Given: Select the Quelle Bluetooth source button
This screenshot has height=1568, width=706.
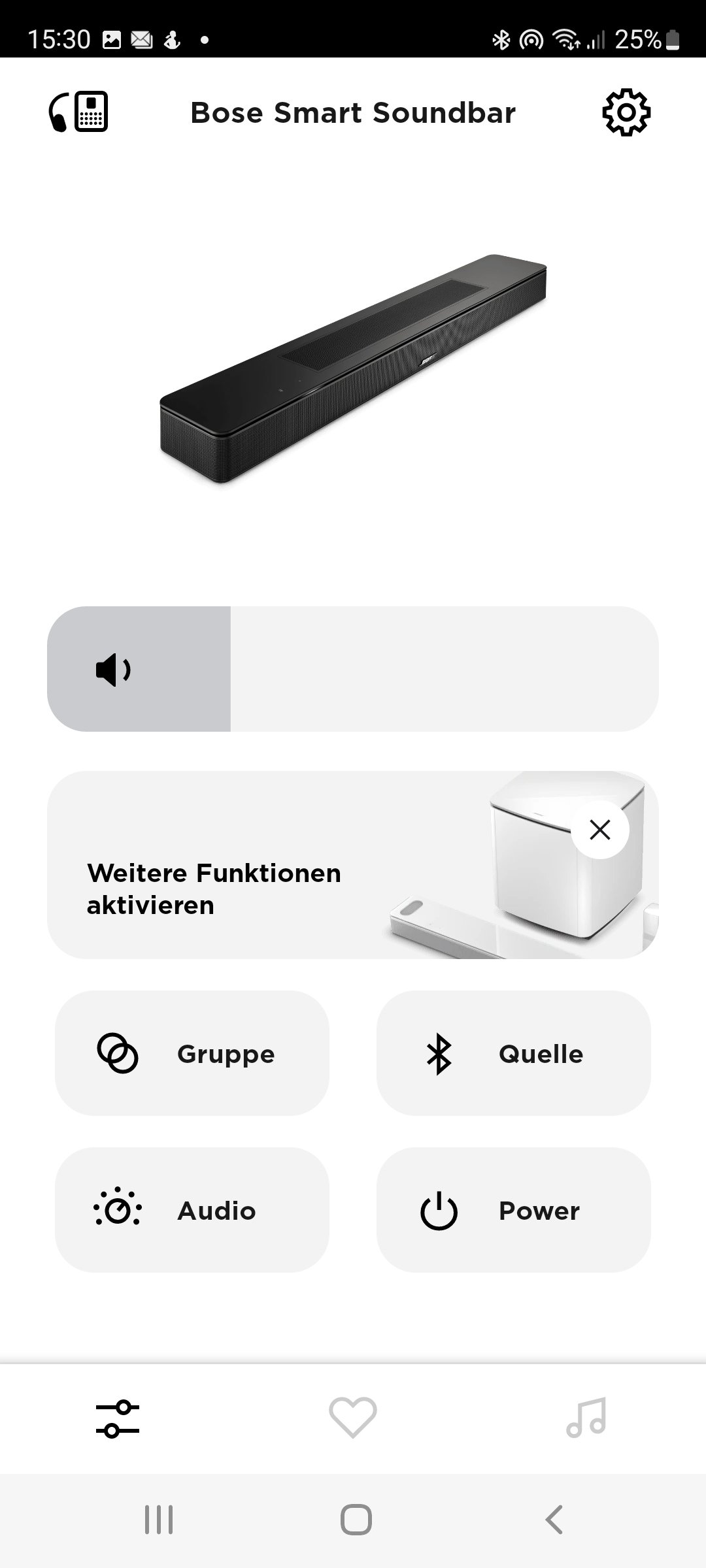Looking at the screenshot, I should pos(514,1053).
